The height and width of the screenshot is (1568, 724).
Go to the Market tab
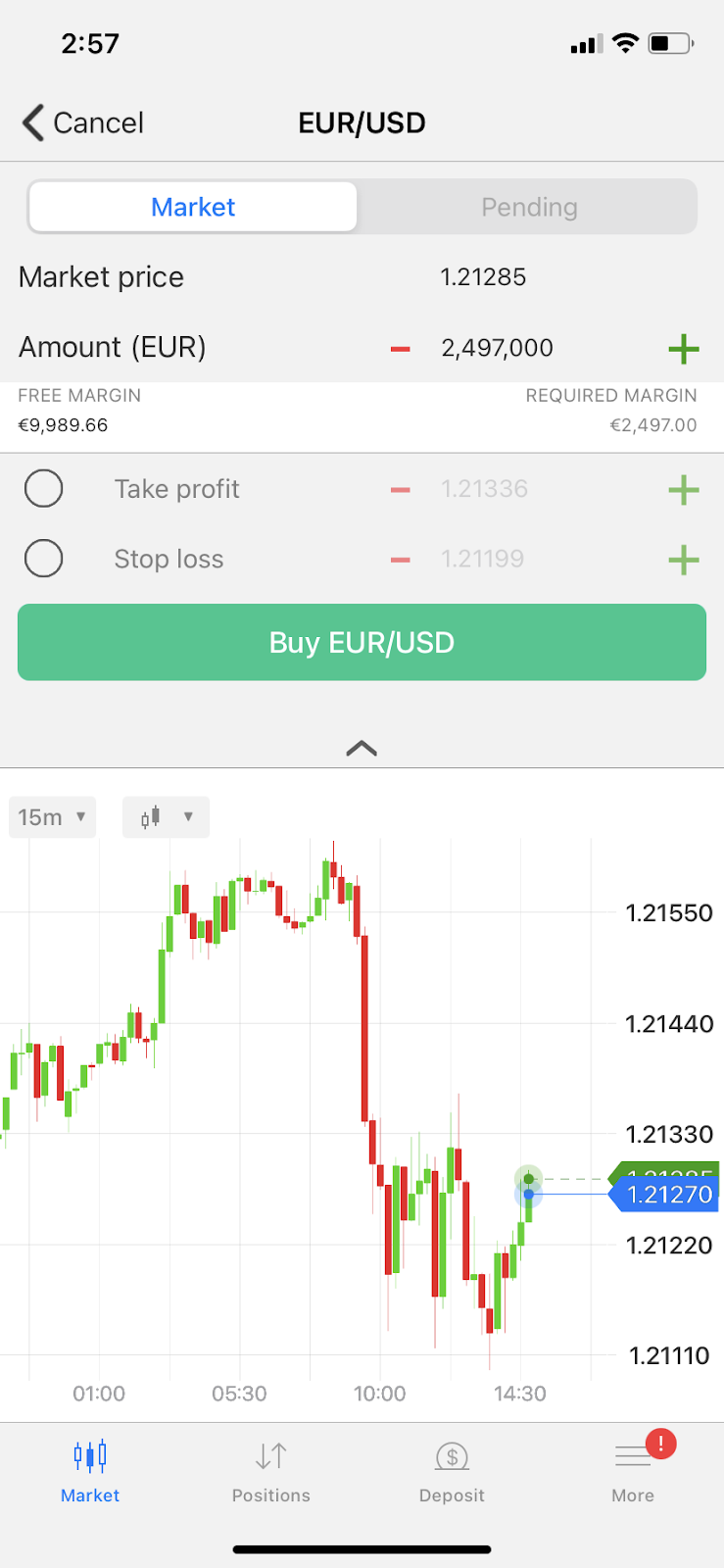pos(90,1471)
